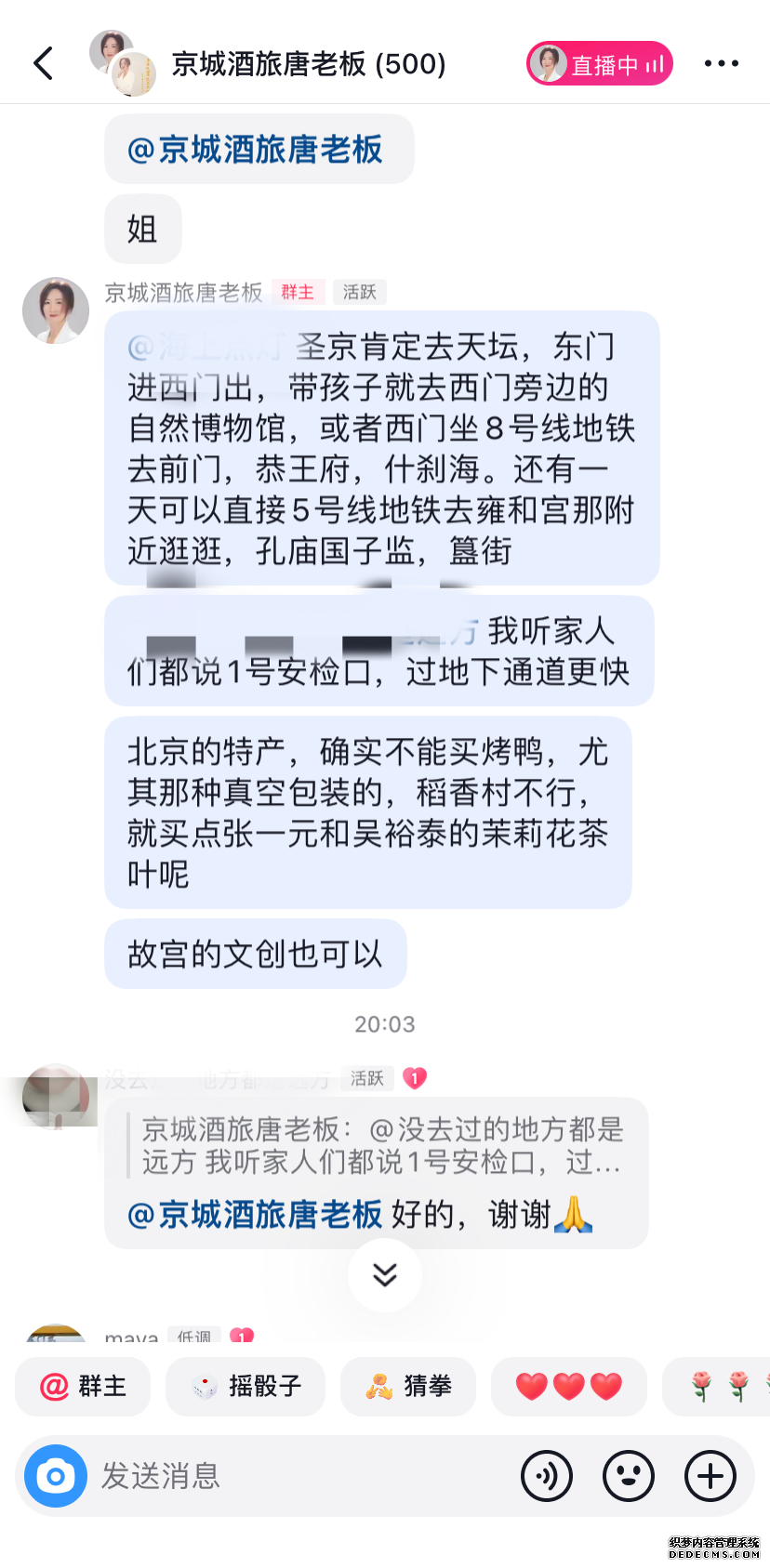The image size is (770, 1568).
Task: Open camera from the blue icon
Action: tap(56, 1476)
